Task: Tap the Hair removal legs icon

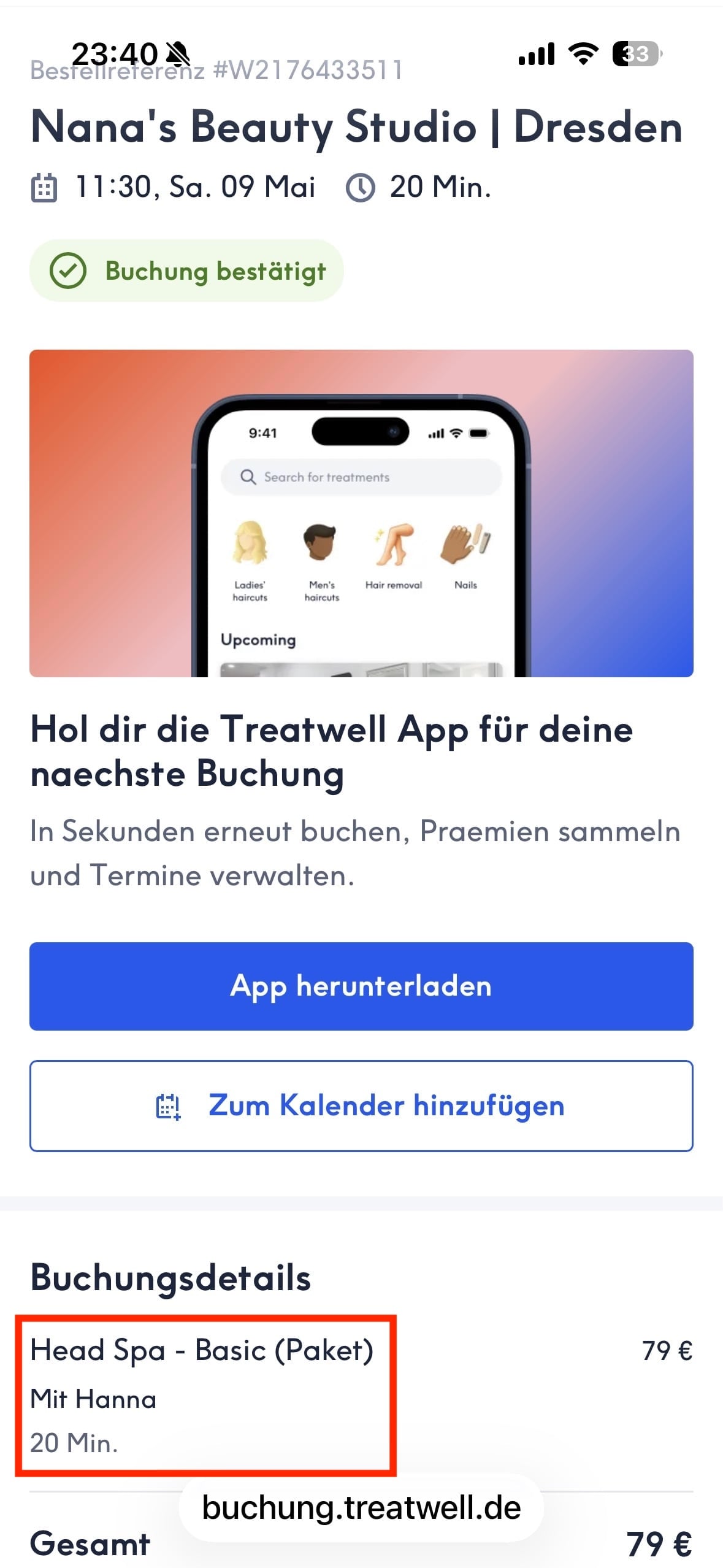Action: pyautogui.click(x=393, y=545)
